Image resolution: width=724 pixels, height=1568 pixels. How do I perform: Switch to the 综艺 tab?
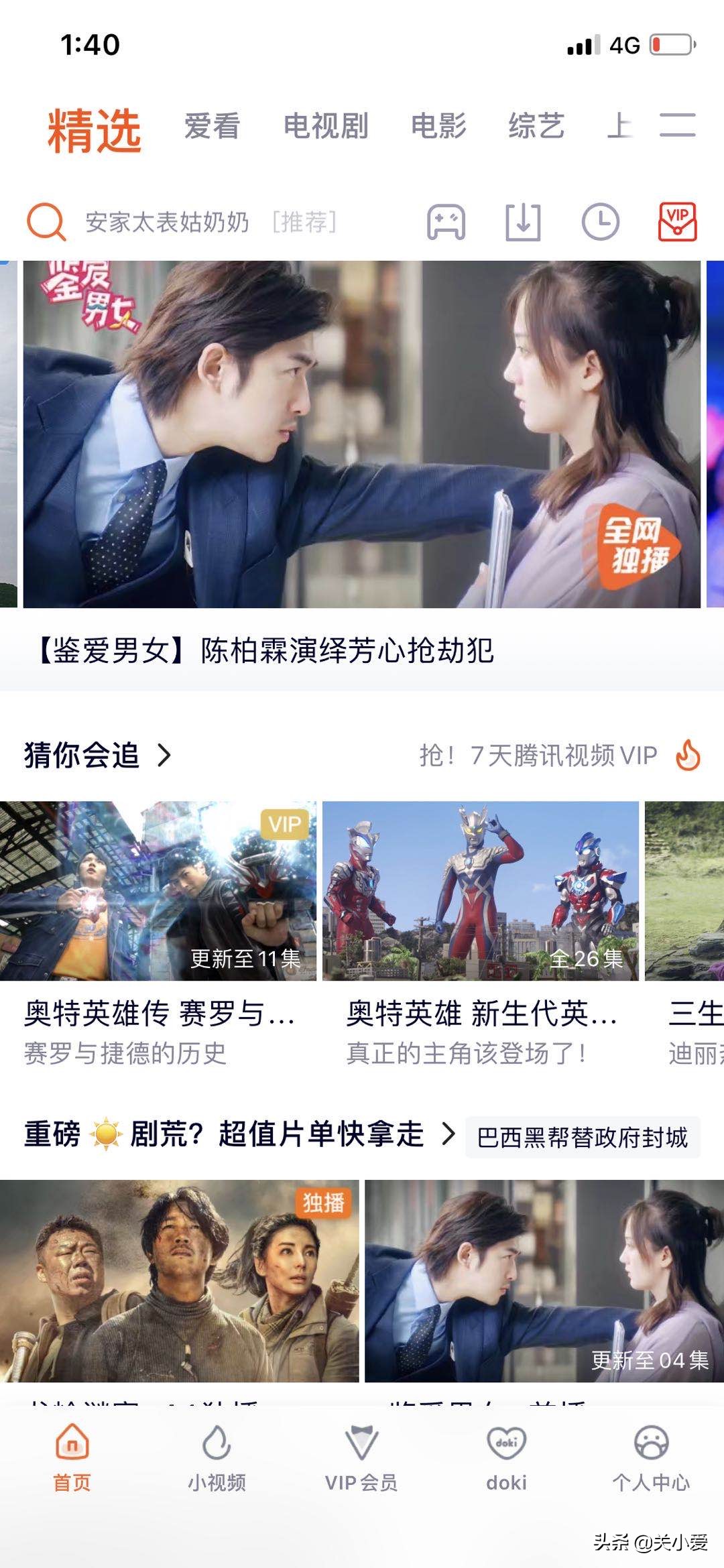(536, 126)
